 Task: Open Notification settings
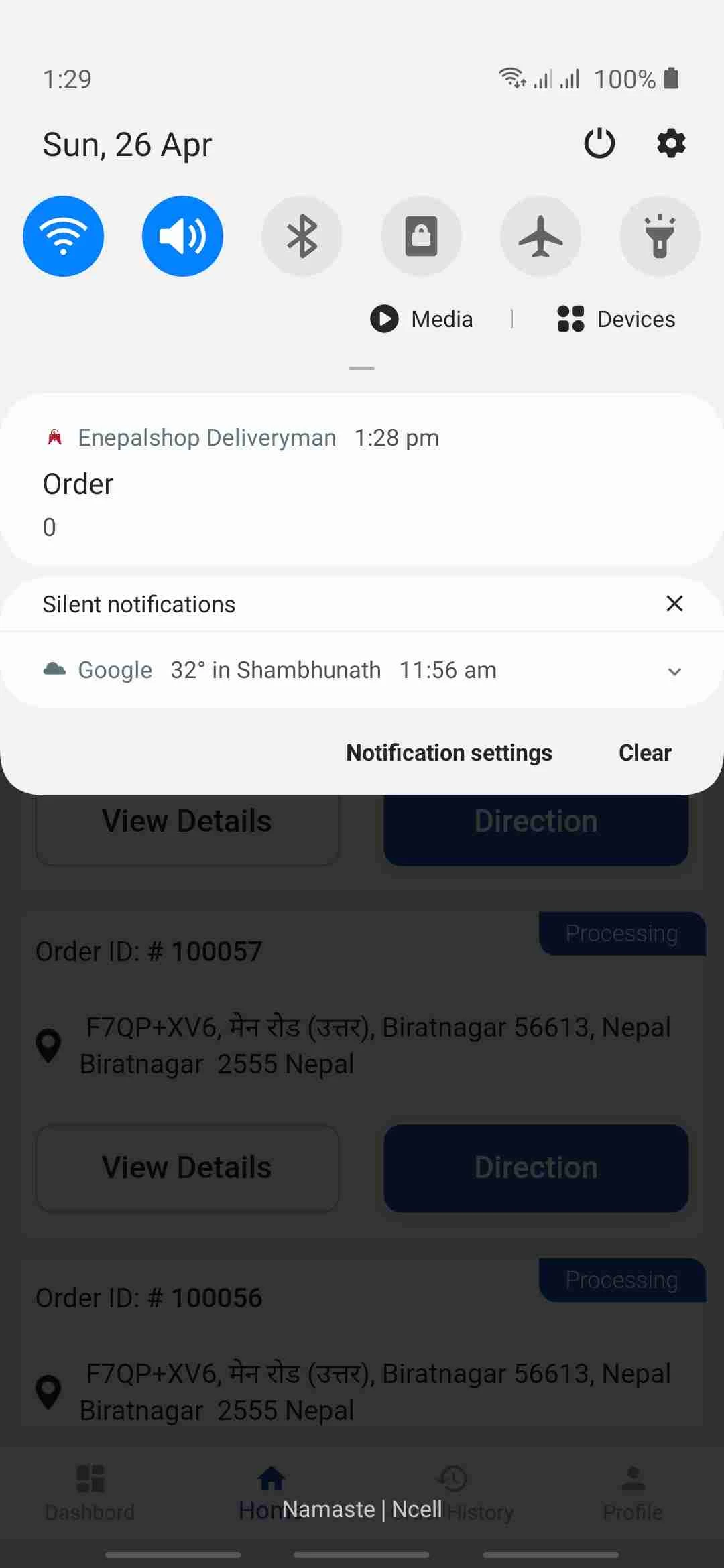tap(449, 753)
